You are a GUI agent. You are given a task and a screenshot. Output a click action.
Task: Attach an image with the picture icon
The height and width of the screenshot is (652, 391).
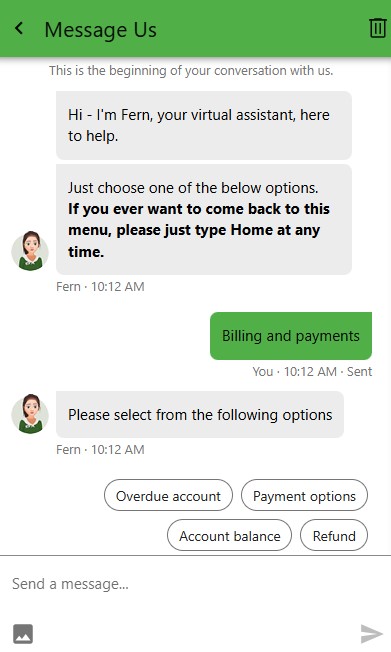[23, 634]
